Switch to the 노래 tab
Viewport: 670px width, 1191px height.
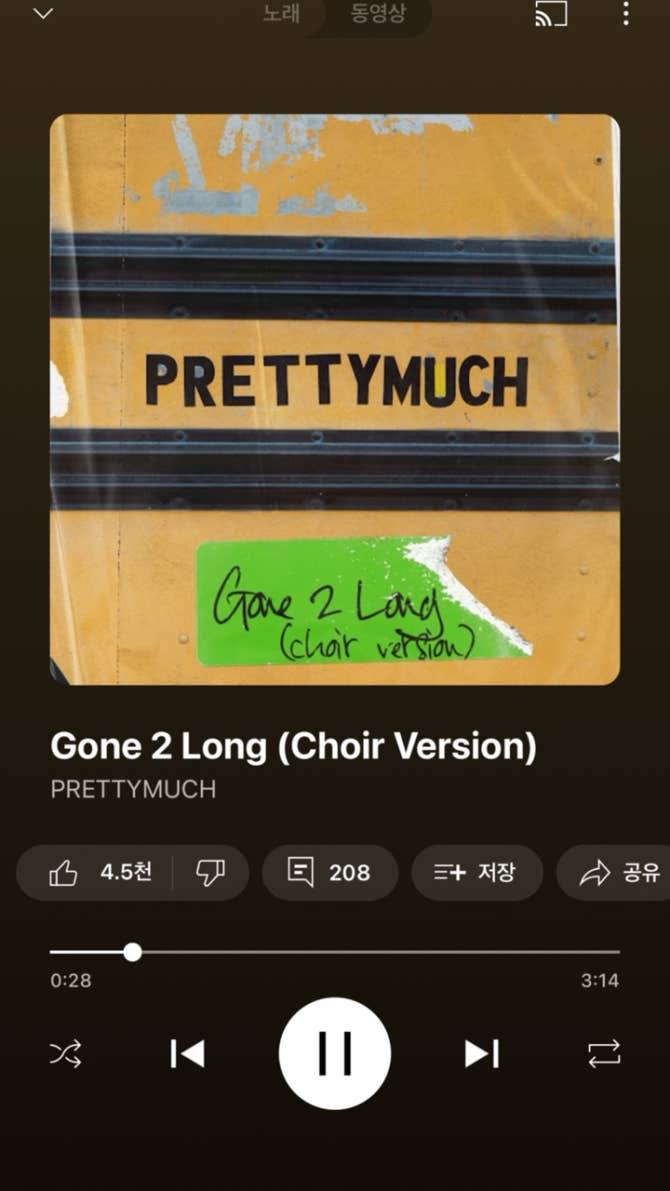click(x=281, y=15)
